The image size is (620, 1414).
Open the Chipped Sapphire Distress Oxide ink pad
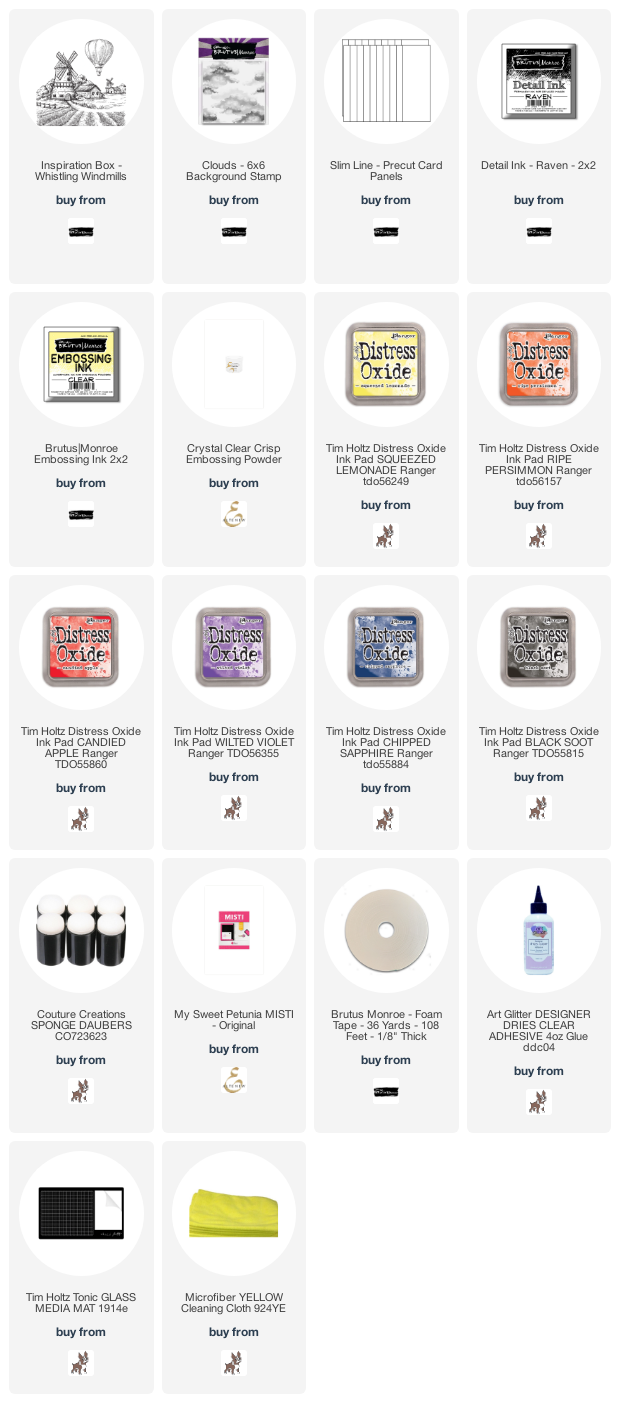[x=386, y=648]
